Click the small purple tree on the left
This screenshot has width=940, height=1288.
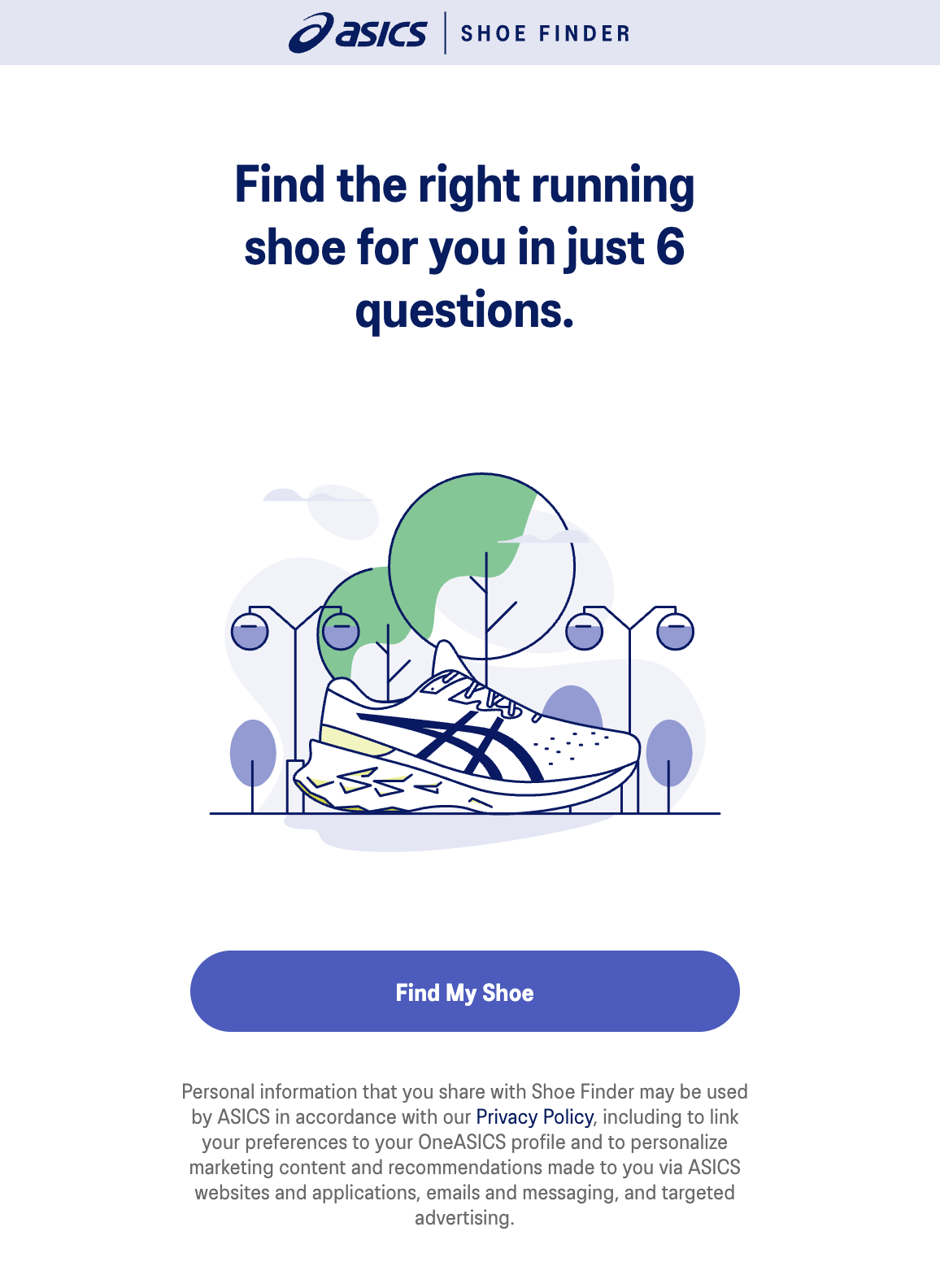click(x=253, y=752)
